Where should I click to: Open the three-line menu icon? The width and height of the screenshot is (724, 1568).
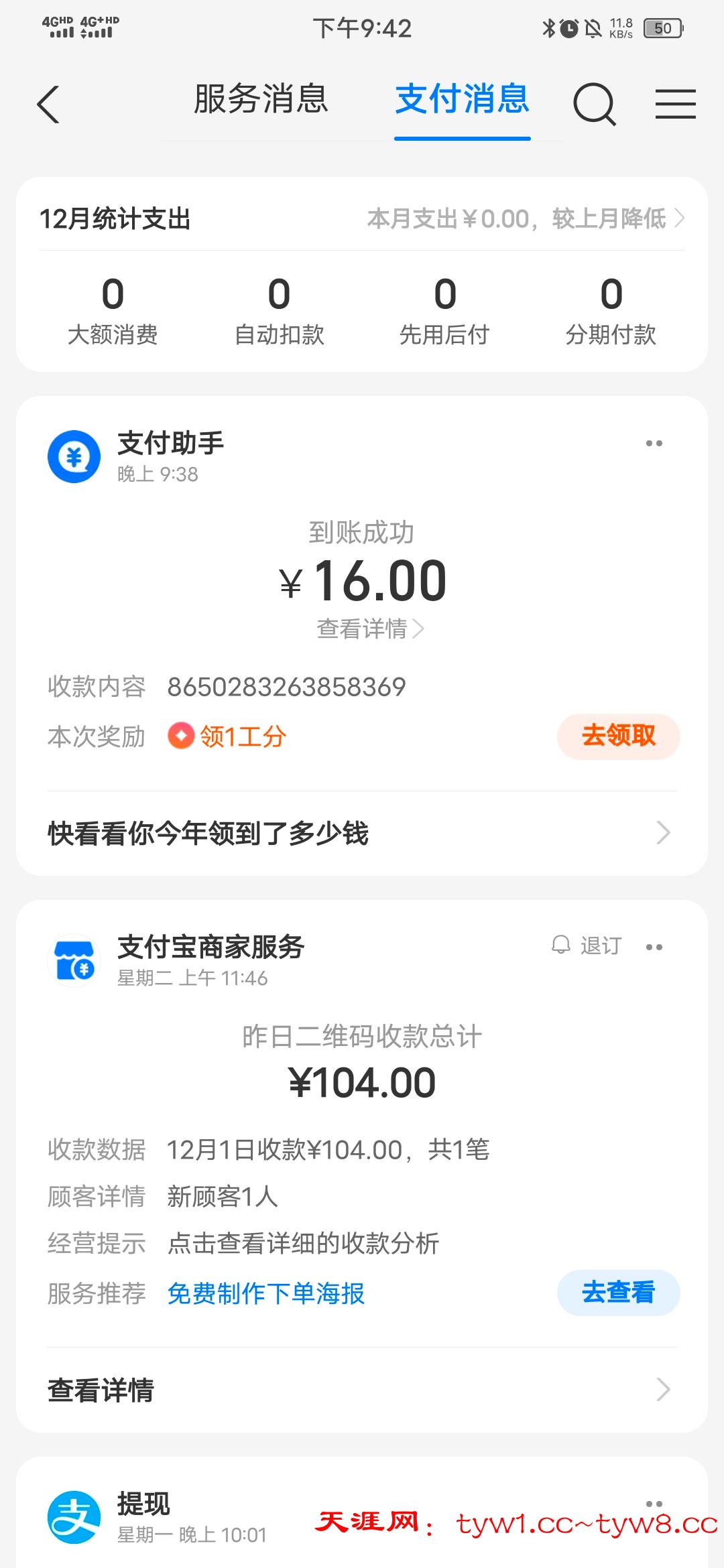(675, 105)
